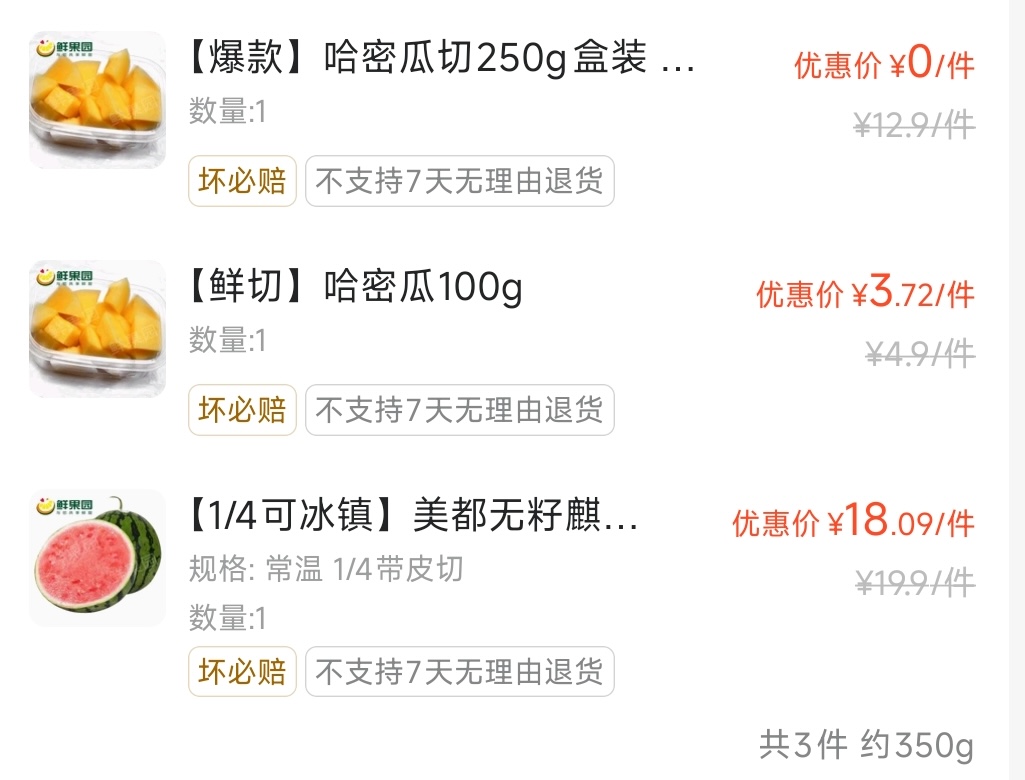This screenshot has height=780, width=1025.
Task: Open the 【鲜切】哈密瓜100g item
Action: point(355,289)
